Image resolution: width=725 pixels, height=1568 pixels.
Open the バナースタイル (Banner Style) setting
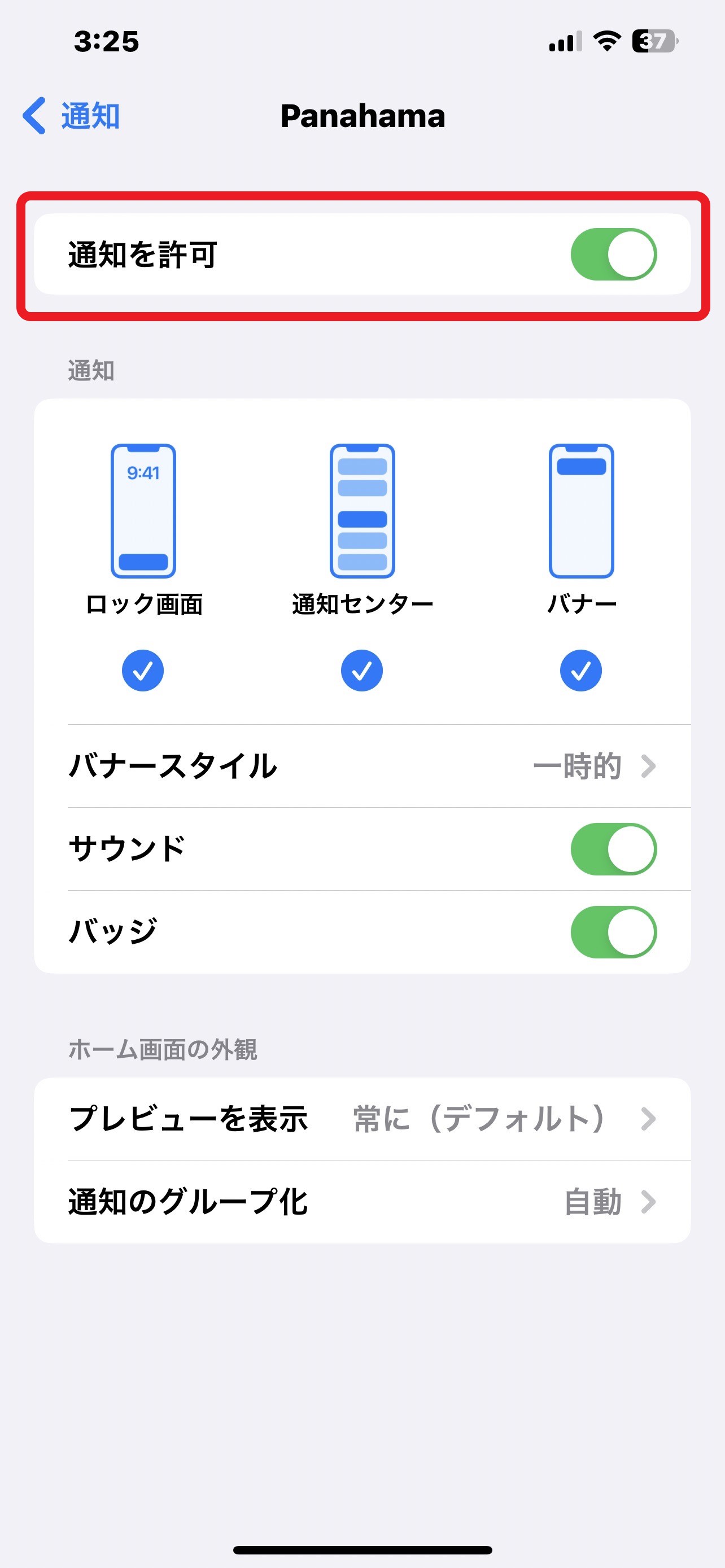pos(362,767)
